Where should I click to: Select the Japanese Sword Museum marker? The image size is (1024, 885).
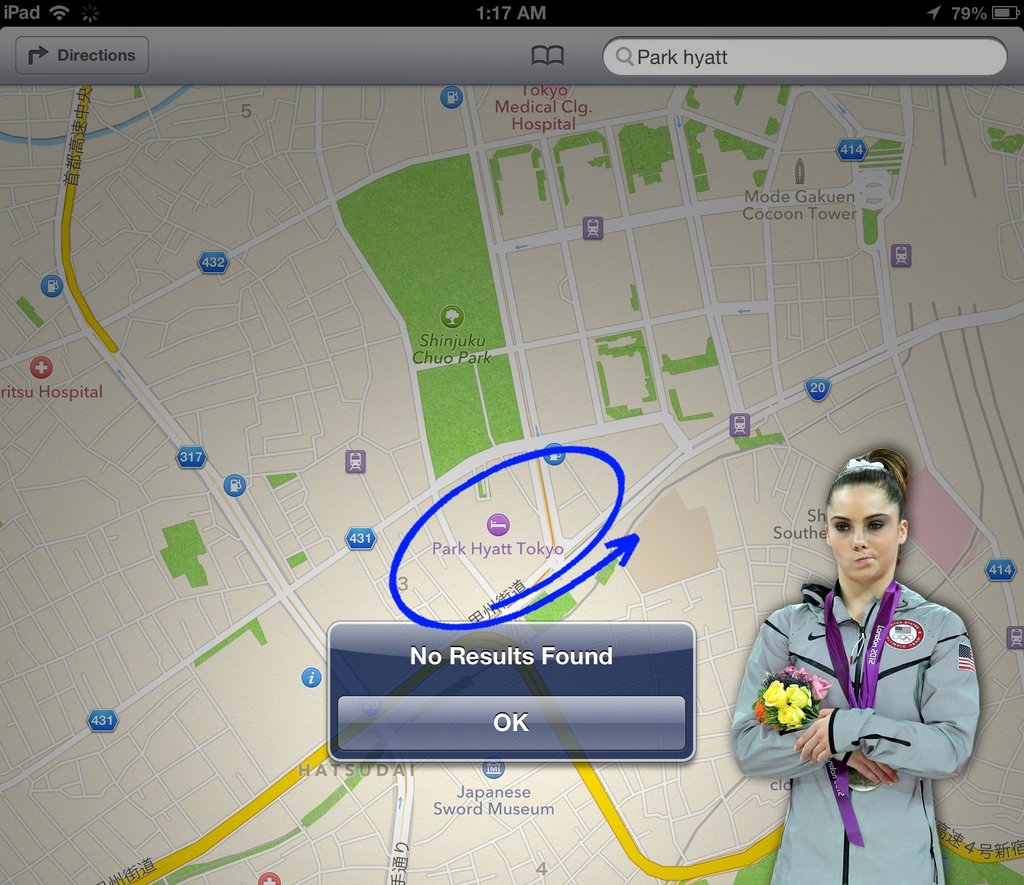(492, 768)
